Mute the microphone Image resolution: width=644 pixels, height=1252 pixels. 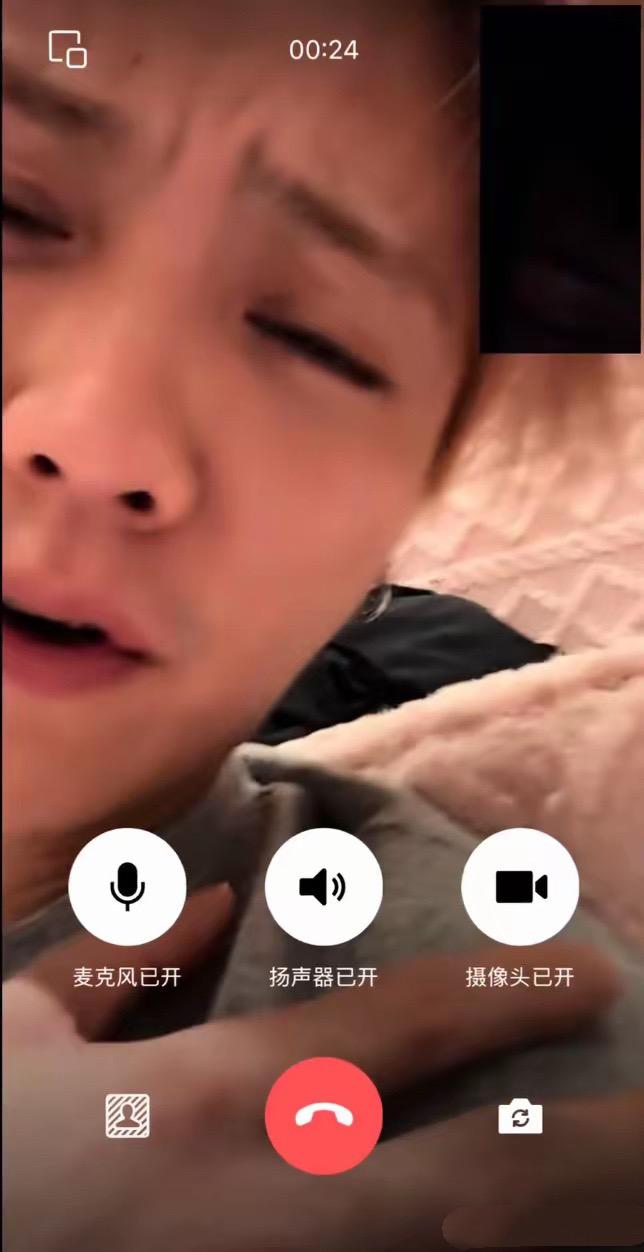tap(127, 887)
